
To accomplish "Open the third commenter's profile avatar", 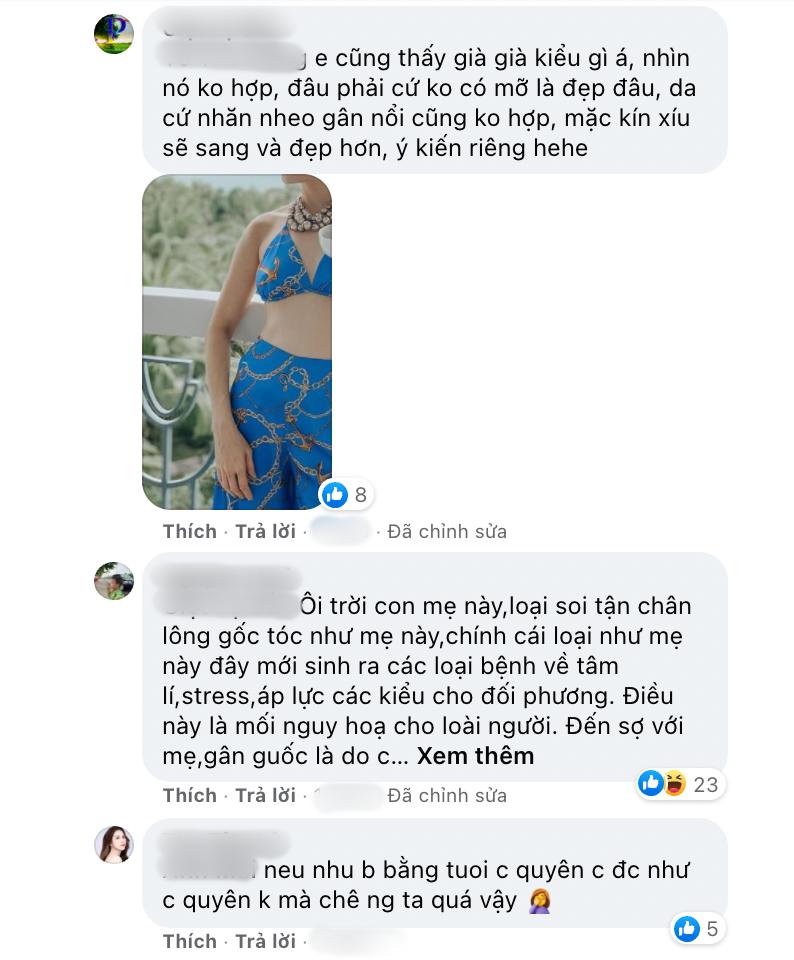I will 112,843.
